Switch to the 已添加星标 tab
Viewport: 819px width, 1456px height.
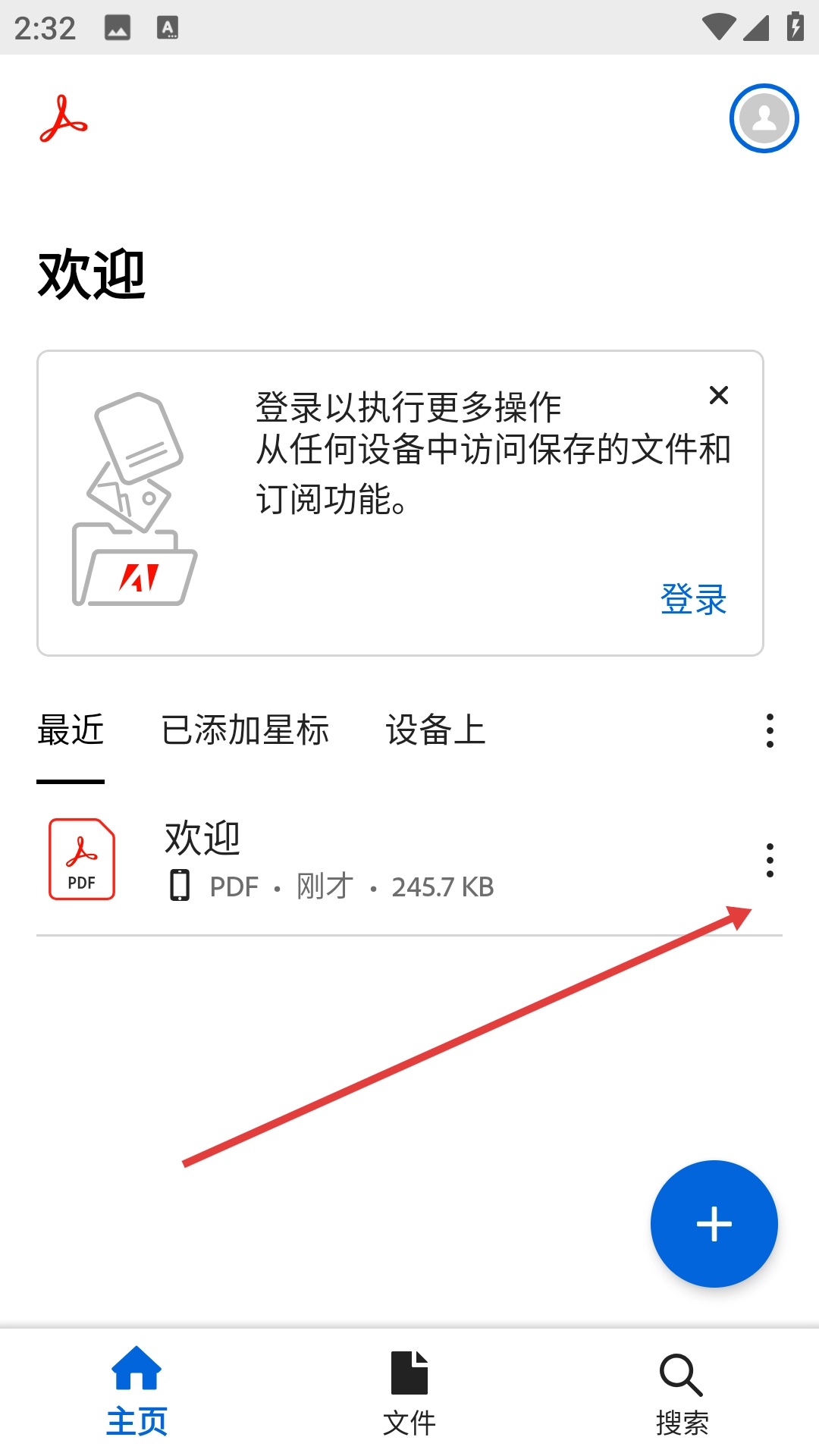pyautogui.click(x=245, y=730)
